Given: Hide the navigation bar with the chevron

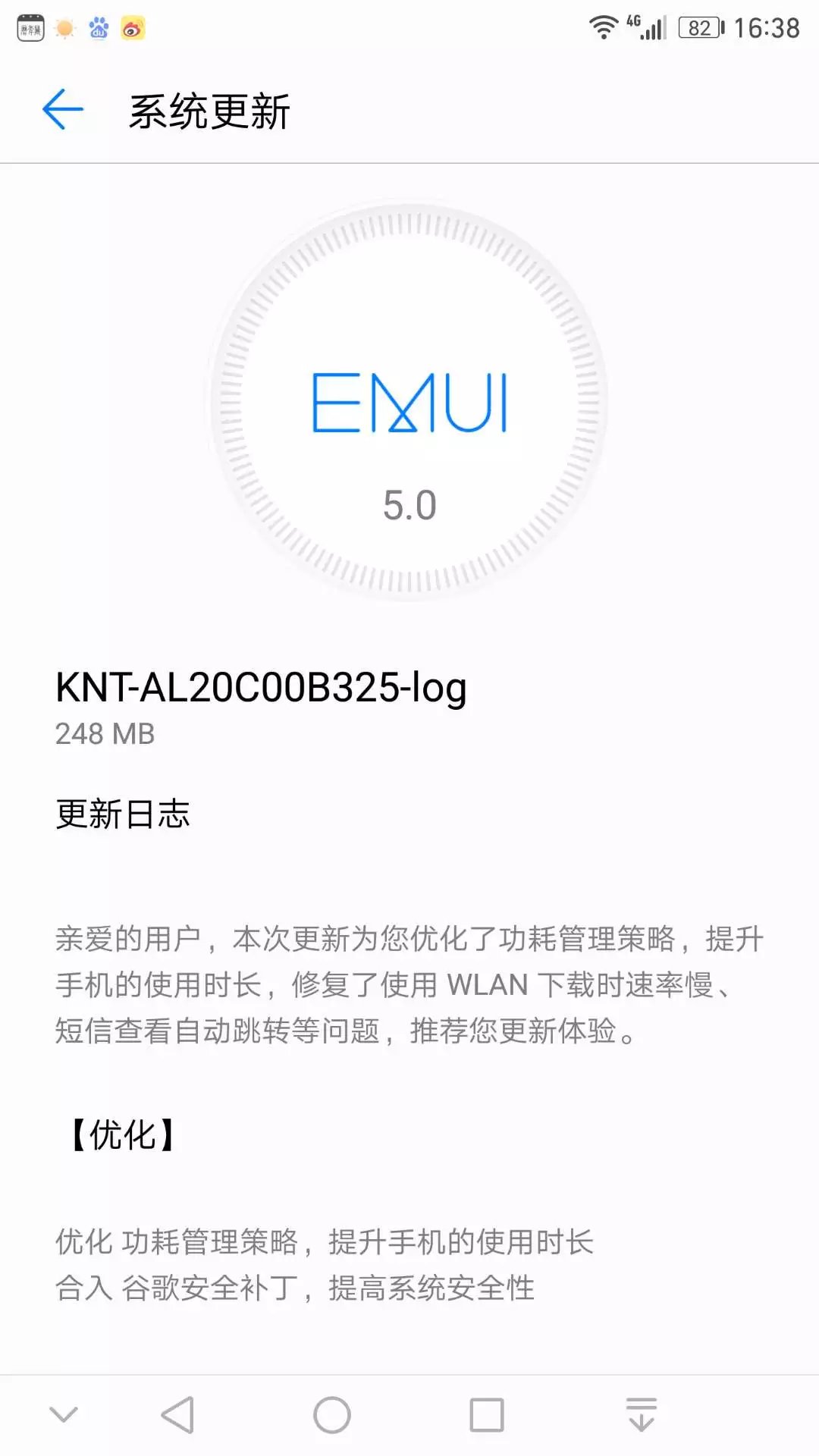Looking at the screenshot, I should click(64, 1414).
